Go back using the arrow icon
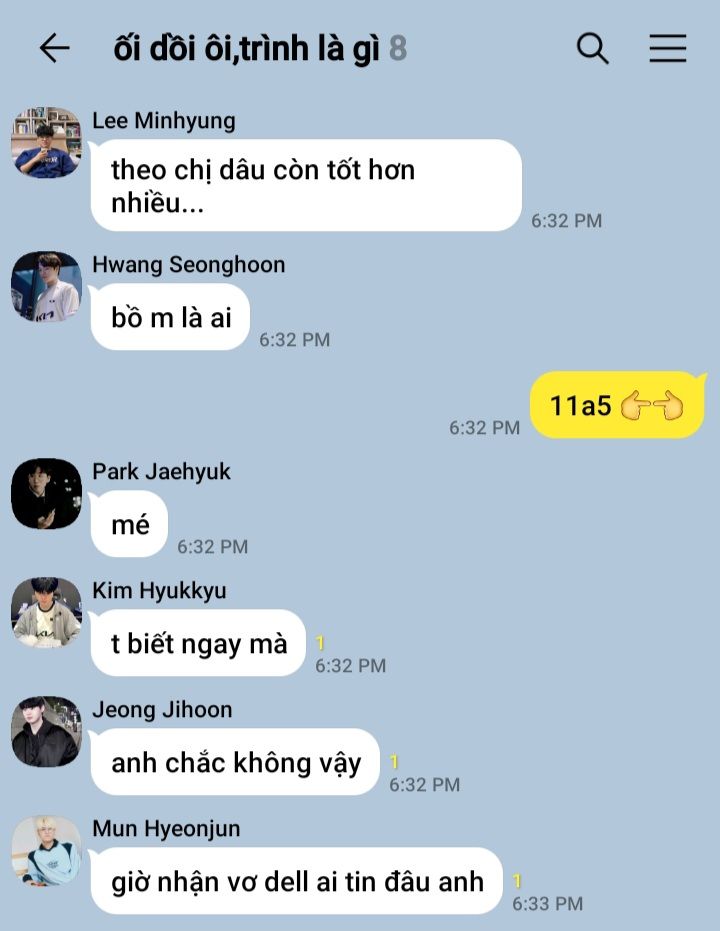 [55, 48]
